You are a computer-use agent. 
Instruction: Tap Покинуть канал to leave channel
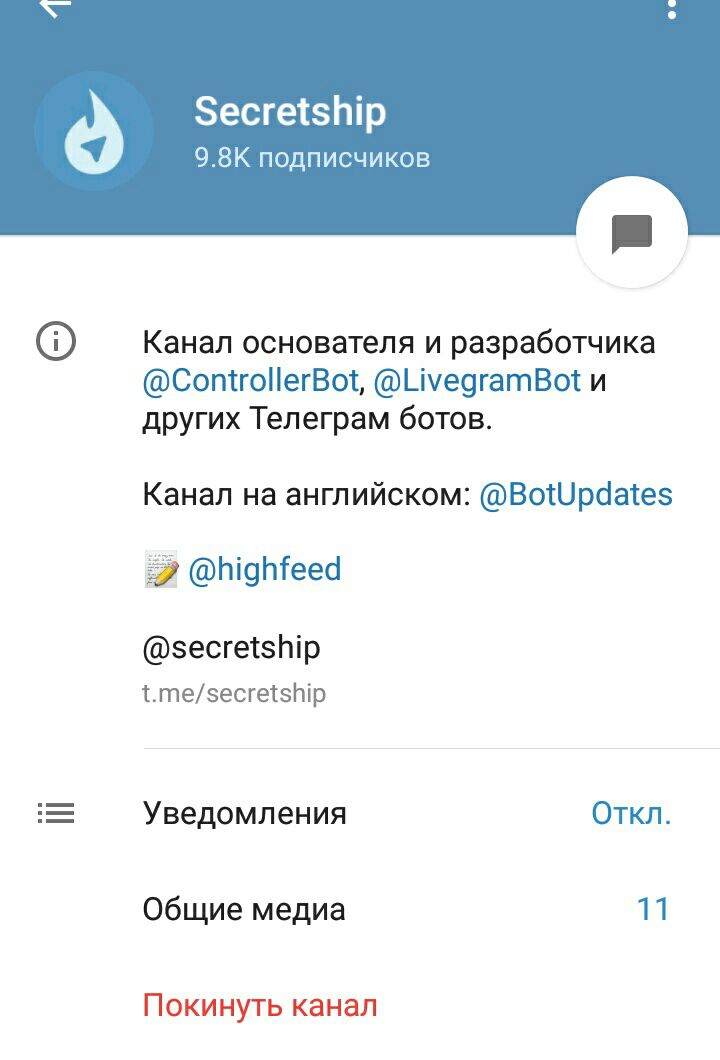coord(260,1005)
